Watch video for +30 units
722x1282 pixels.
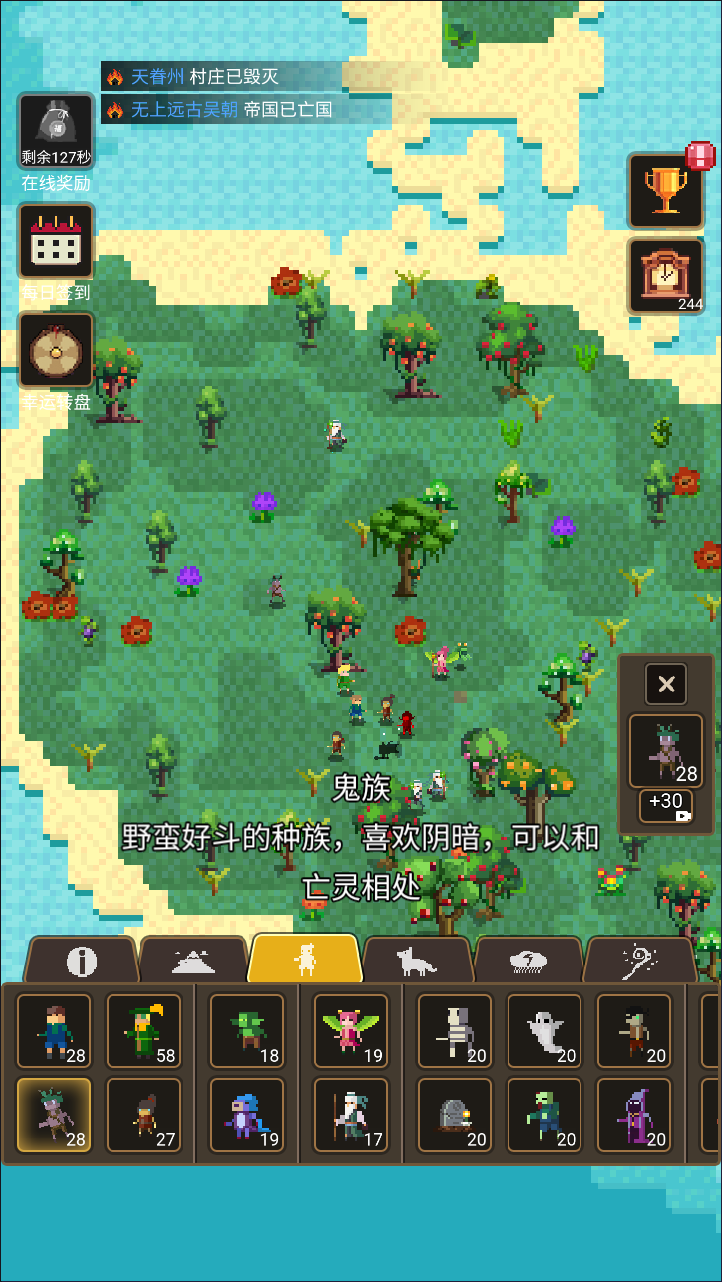[x=665, y=805]
